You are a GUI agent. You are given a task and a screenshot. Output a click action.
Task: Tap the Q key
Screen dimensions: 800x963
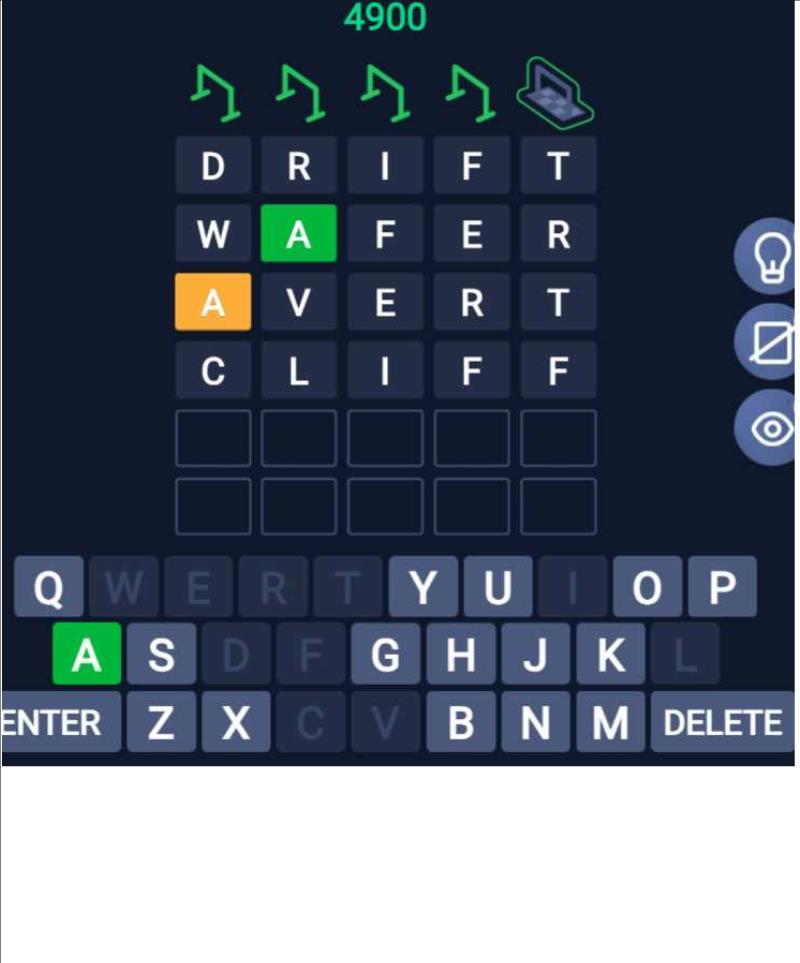click(48, 588)
